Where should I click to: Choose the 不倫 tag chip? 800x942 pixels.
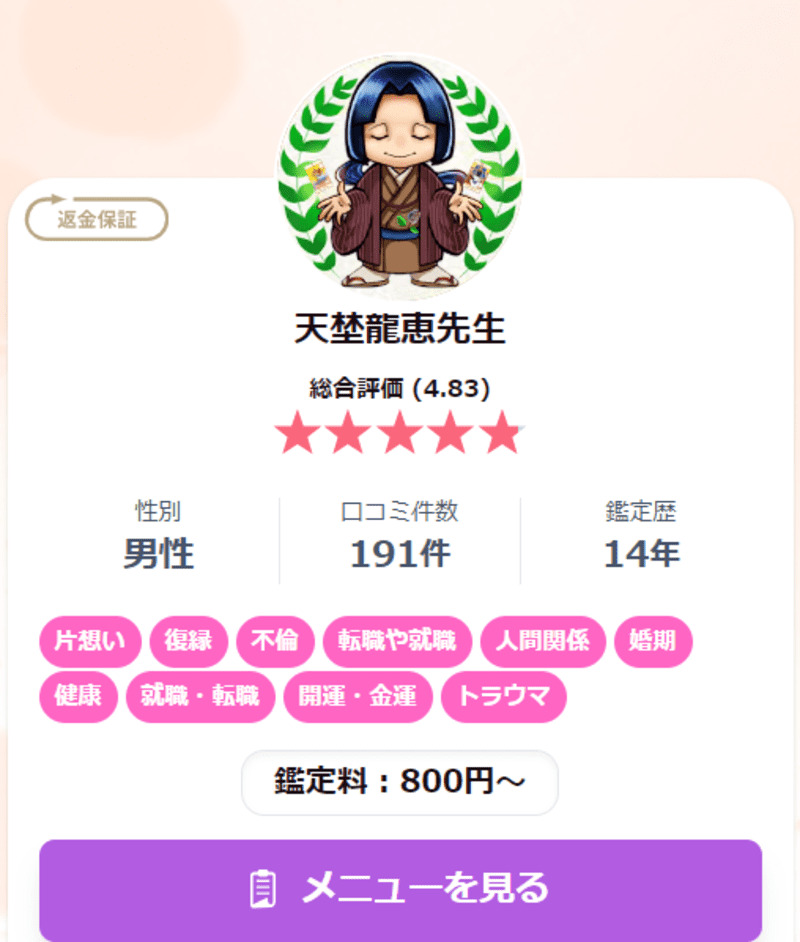[x=275, y=641]
